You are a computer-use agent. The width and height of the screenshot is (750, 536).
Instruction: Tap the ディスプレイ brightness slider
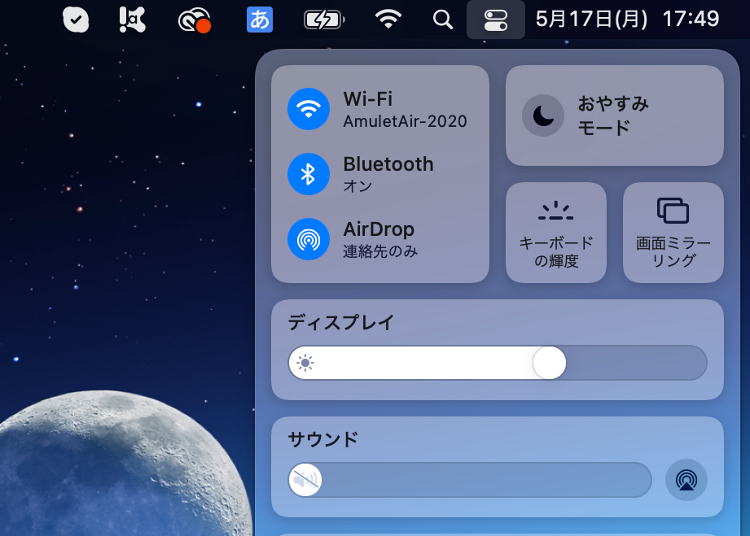coord(497,363)
